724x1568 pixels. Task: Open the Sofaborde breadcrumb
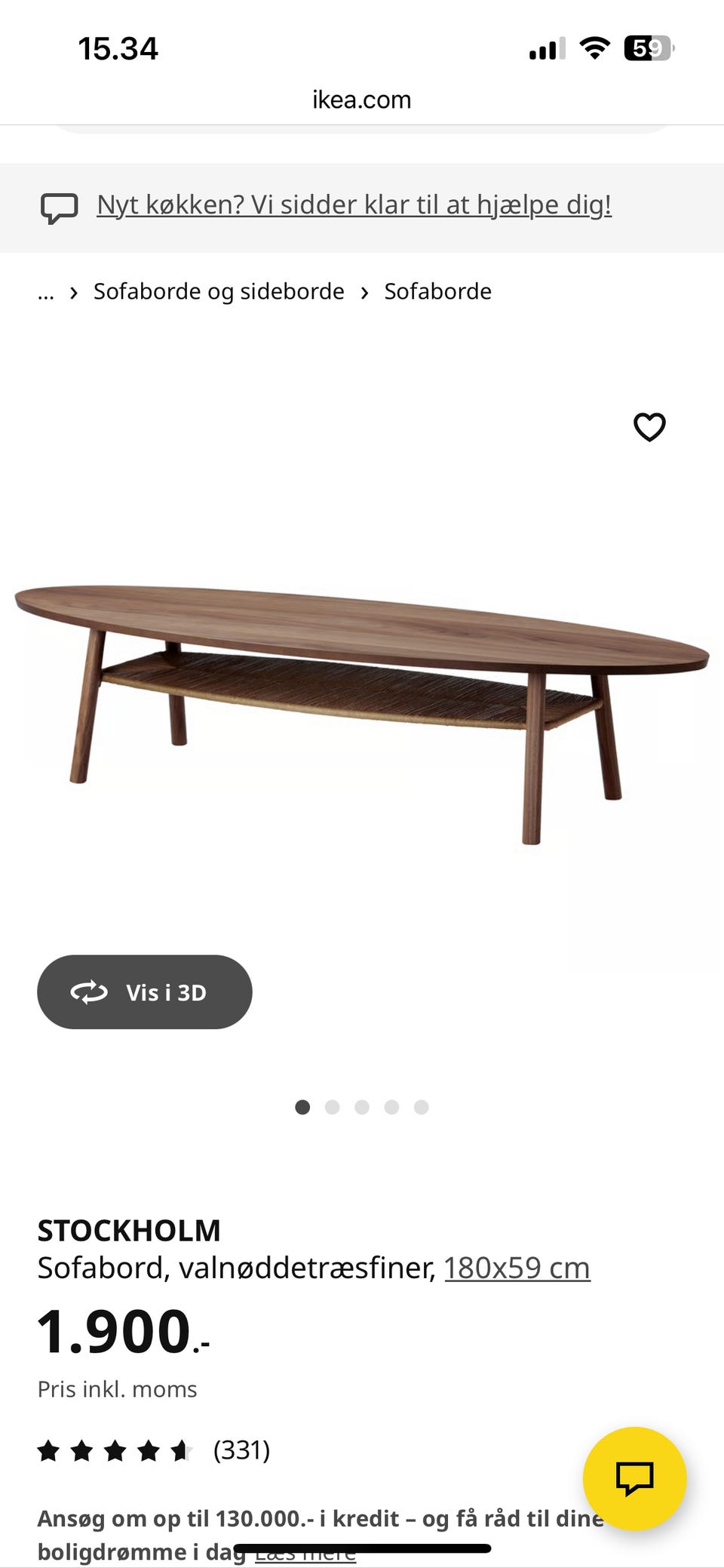437,291
